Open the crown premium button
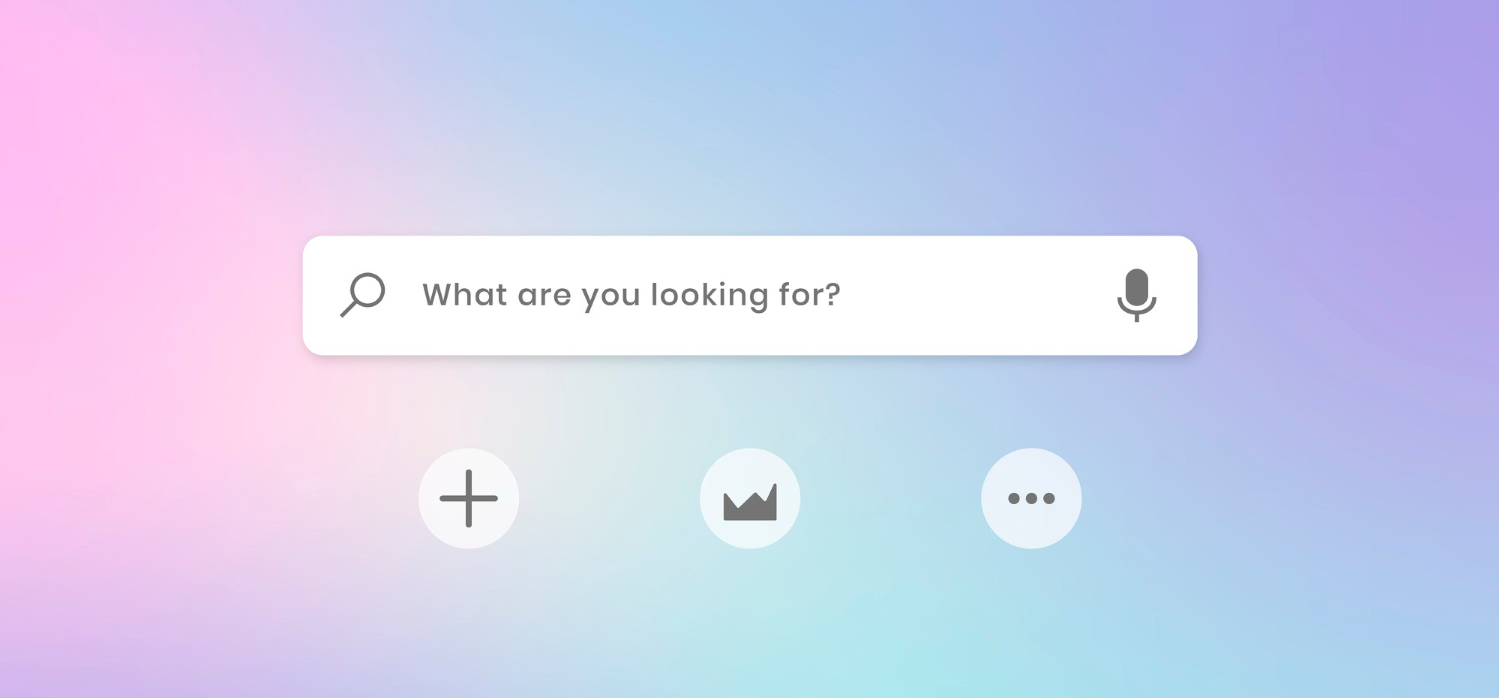The height and width of the screenshot is (698, 1499). click(750, 498)
